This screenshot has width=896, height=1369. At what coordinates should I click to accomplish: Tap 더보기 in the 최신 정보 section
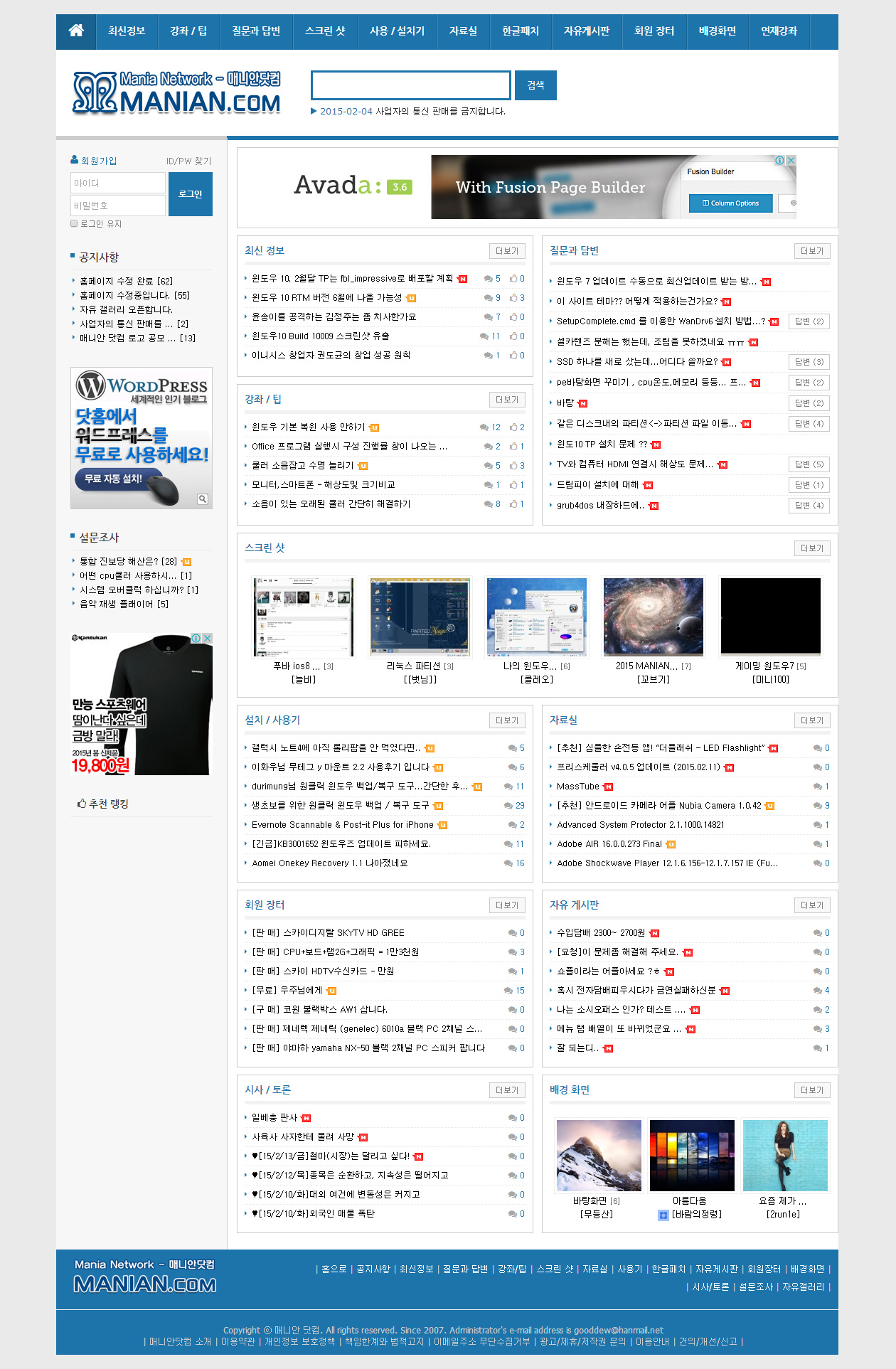507,251
